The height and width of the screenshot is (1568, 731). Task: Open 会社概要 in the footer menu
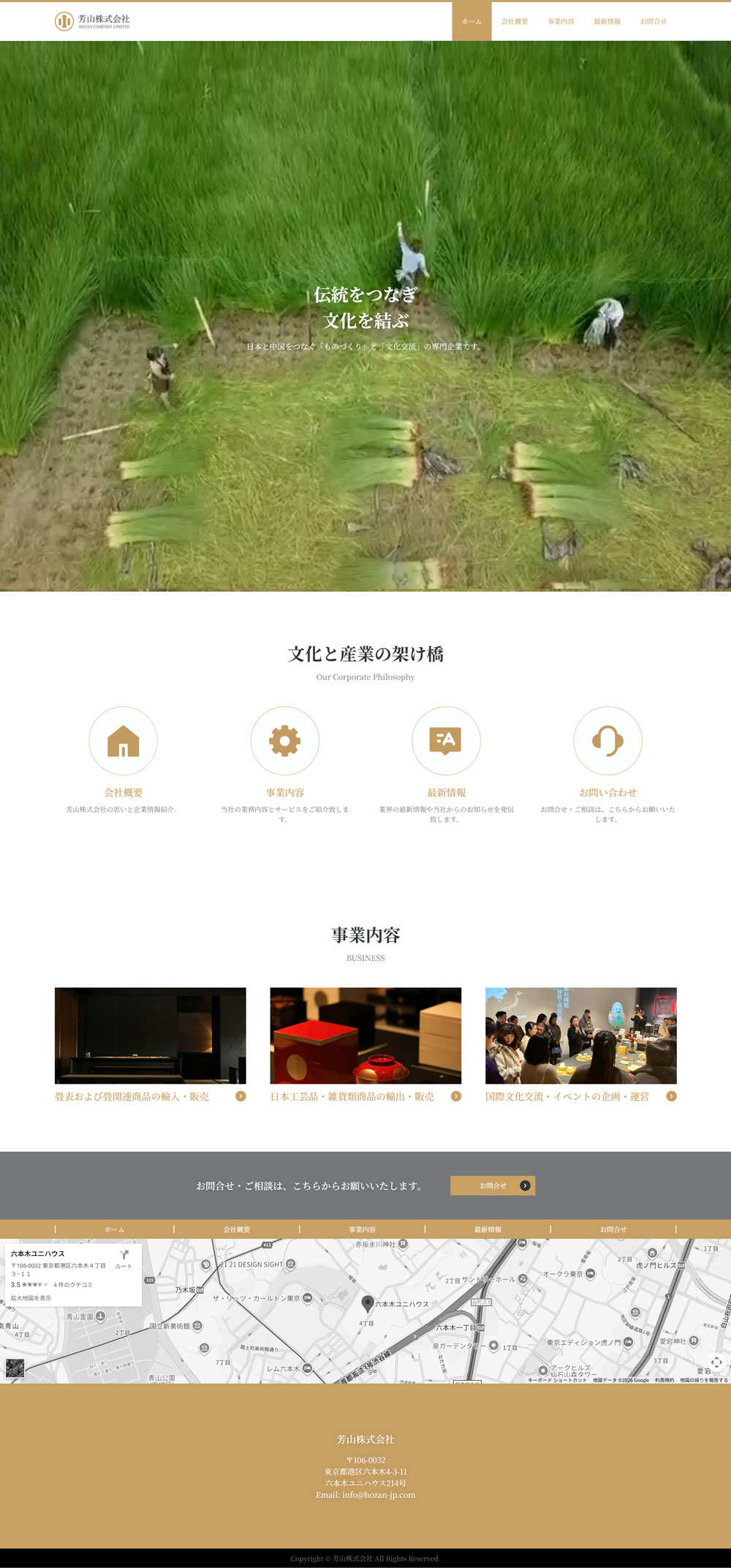[x=237, y=1229]
